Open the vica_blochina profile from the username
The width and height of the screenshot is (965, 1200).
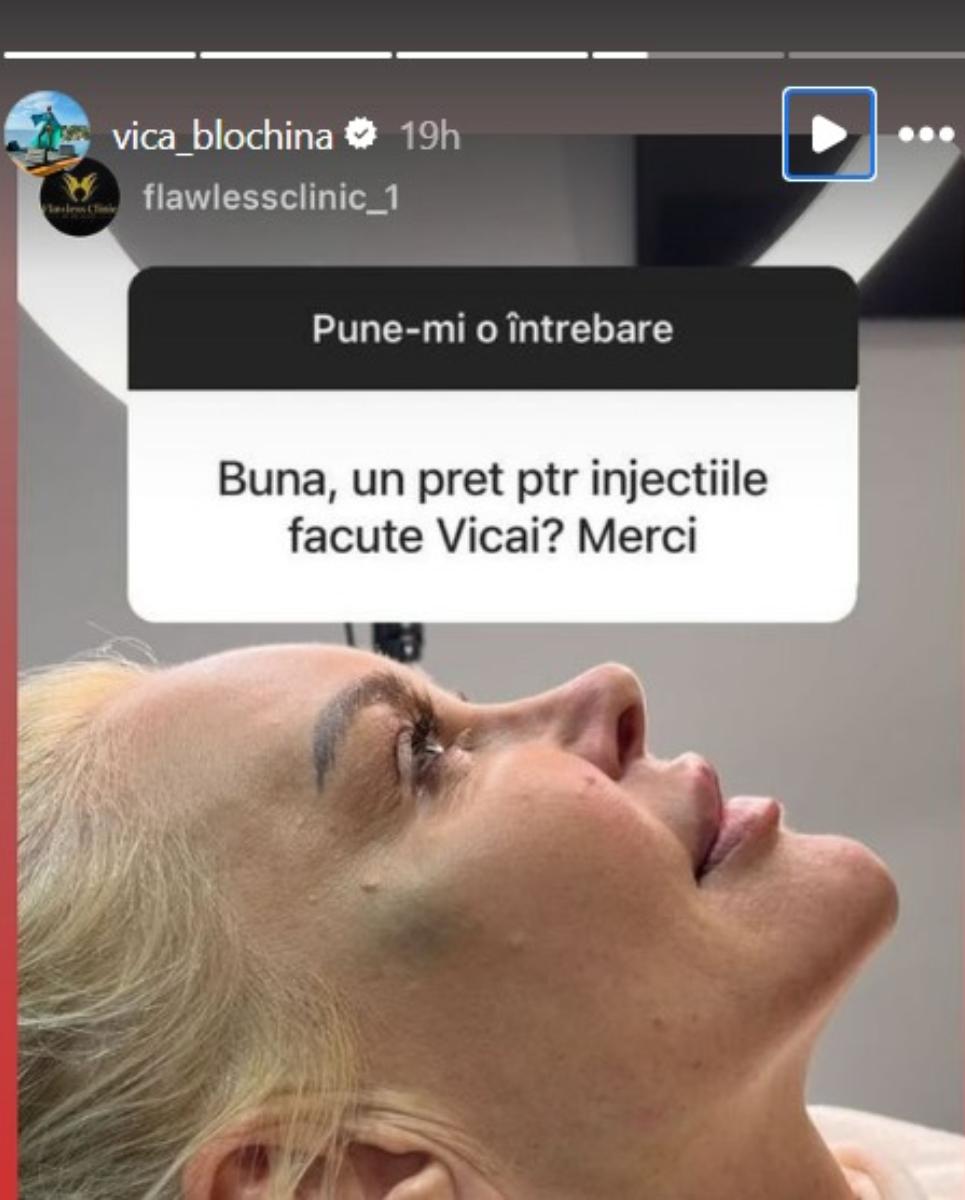pyautogui.click(x=221, y=135)
